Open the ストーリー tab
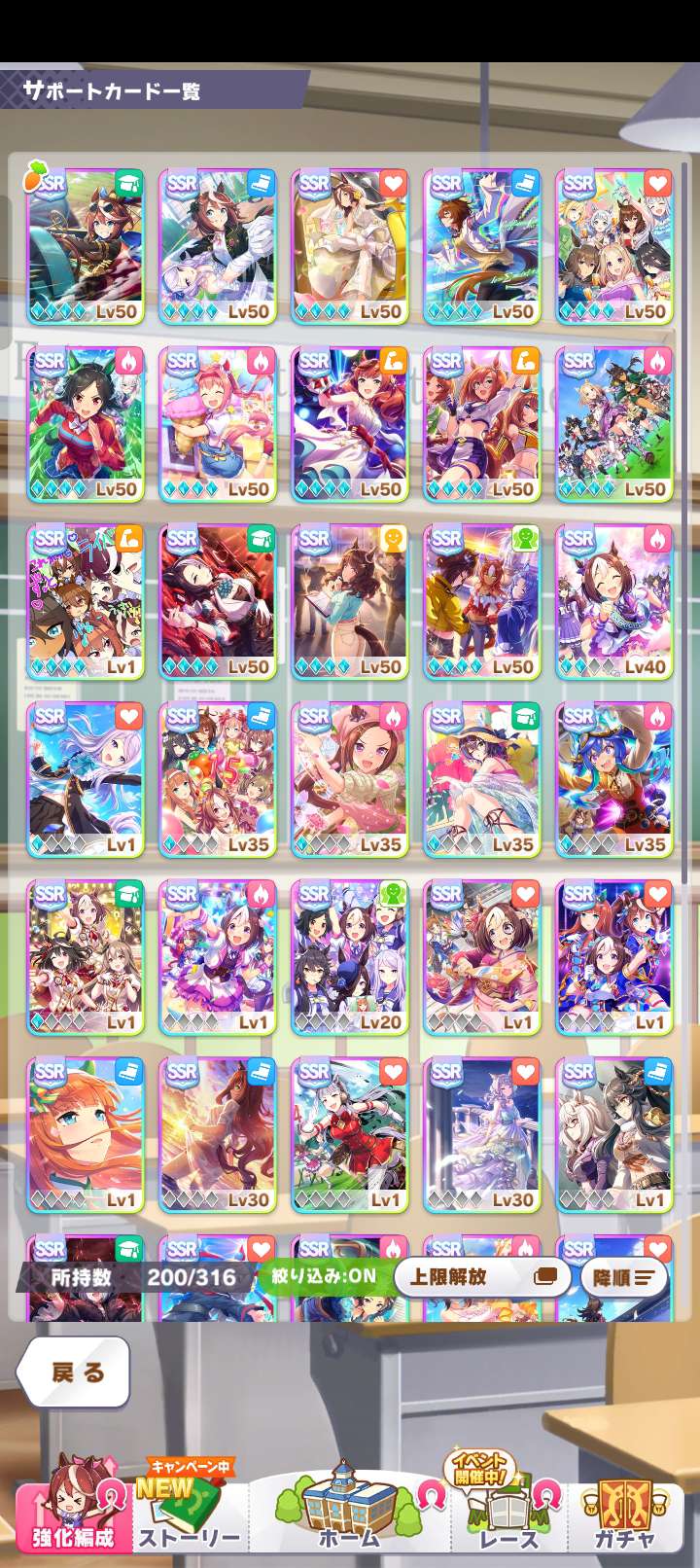This screenshot has height=1568, width=700. tap(190, 1515)
